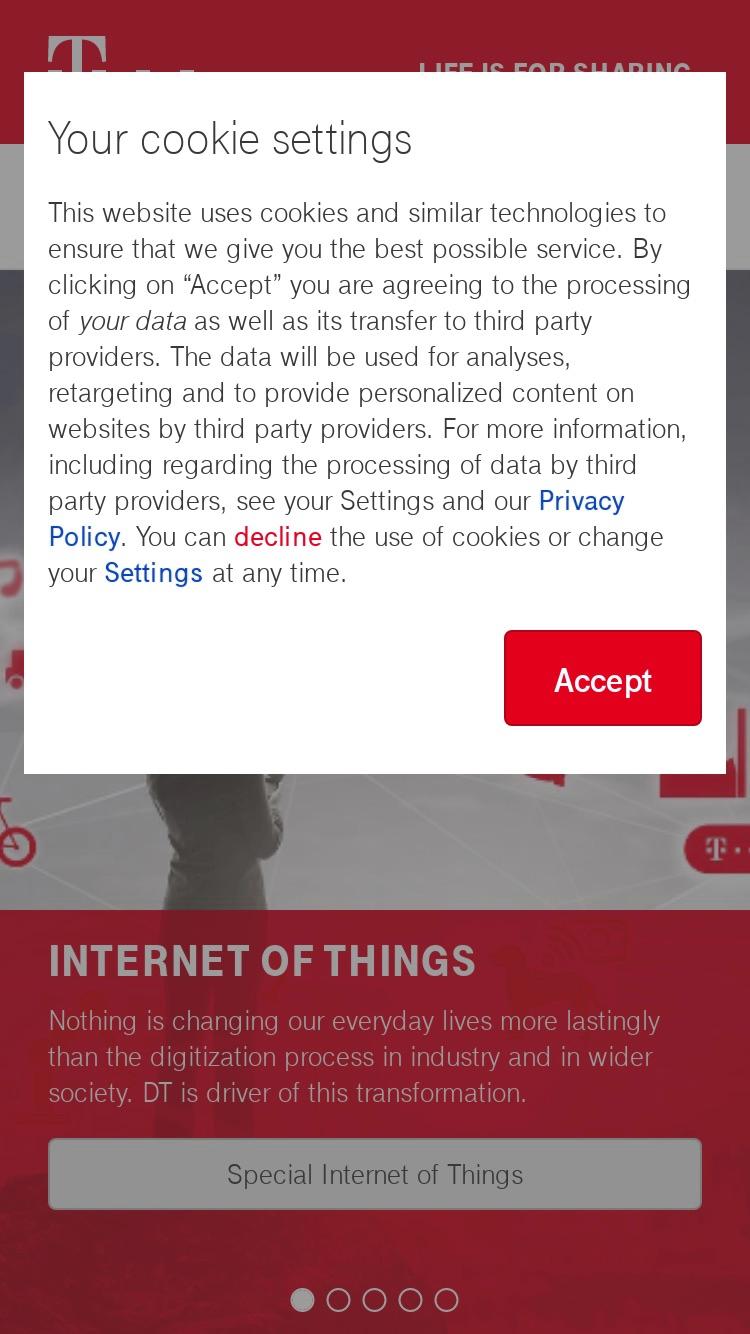This screenshot has height=1334, width=750.
Task: Open cookie Settings link
Action: (x=153, y=573)
